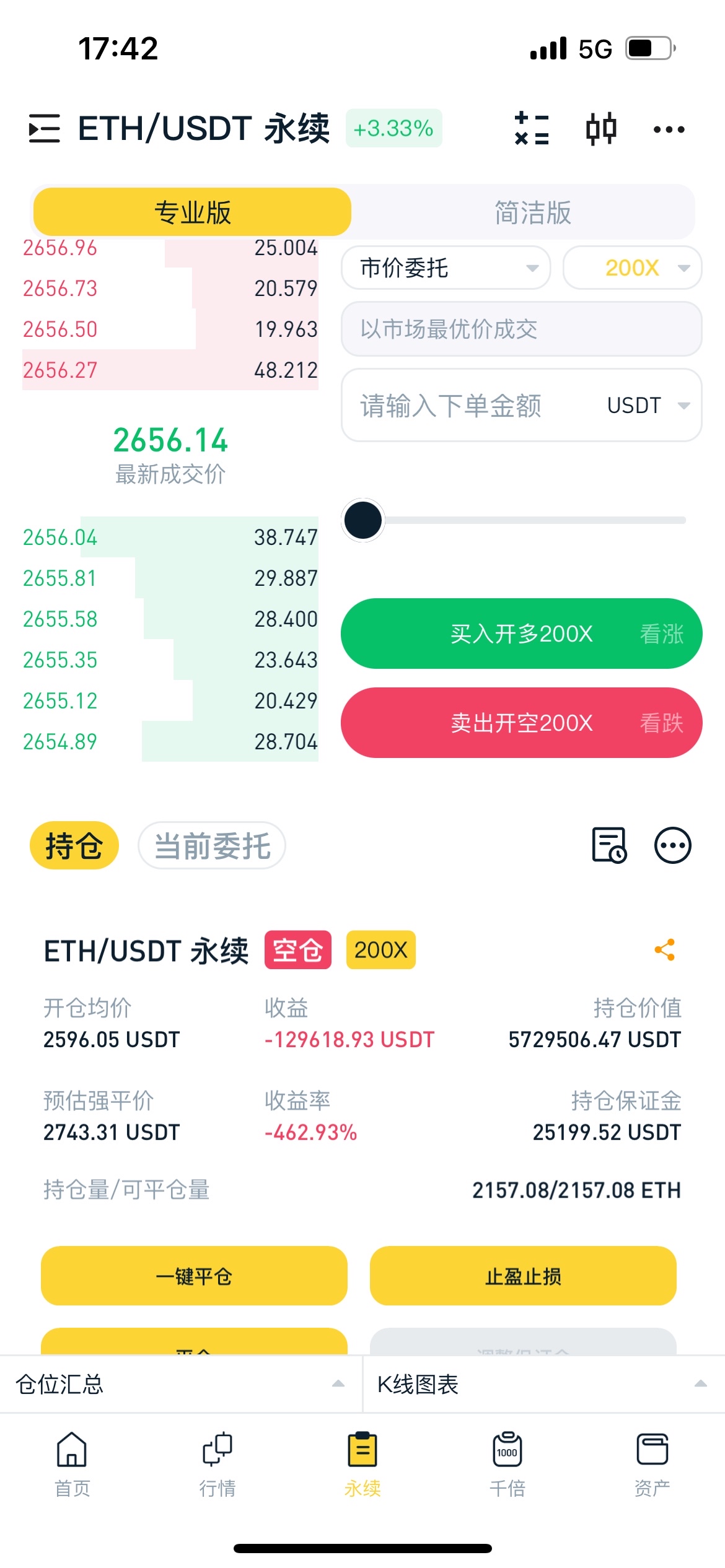Focus the 请输入下单金额 amount field
The image size is (725, 1568).
pos(521,406)
